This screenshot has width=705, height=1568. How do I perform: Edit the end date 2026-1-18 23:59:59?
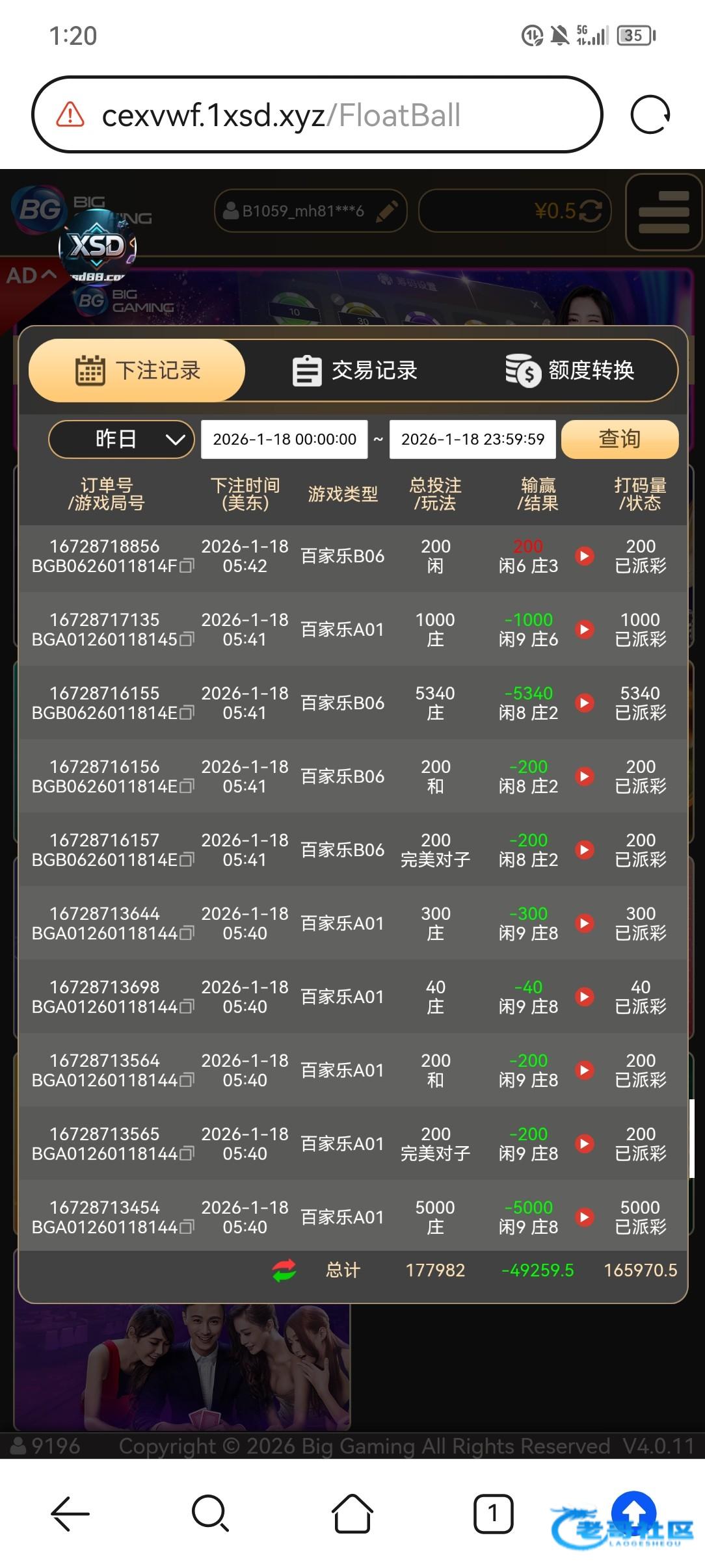472,439
